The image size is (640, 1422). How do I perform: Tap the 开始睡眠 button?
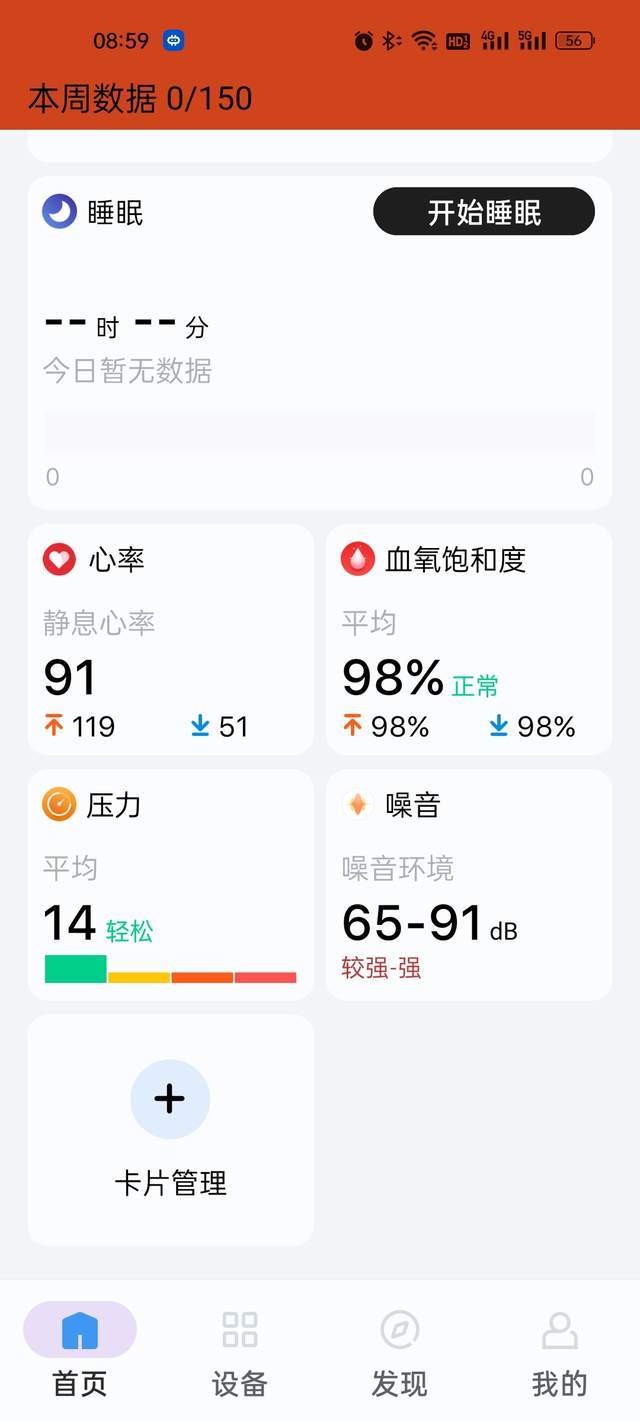click(484, 212)
